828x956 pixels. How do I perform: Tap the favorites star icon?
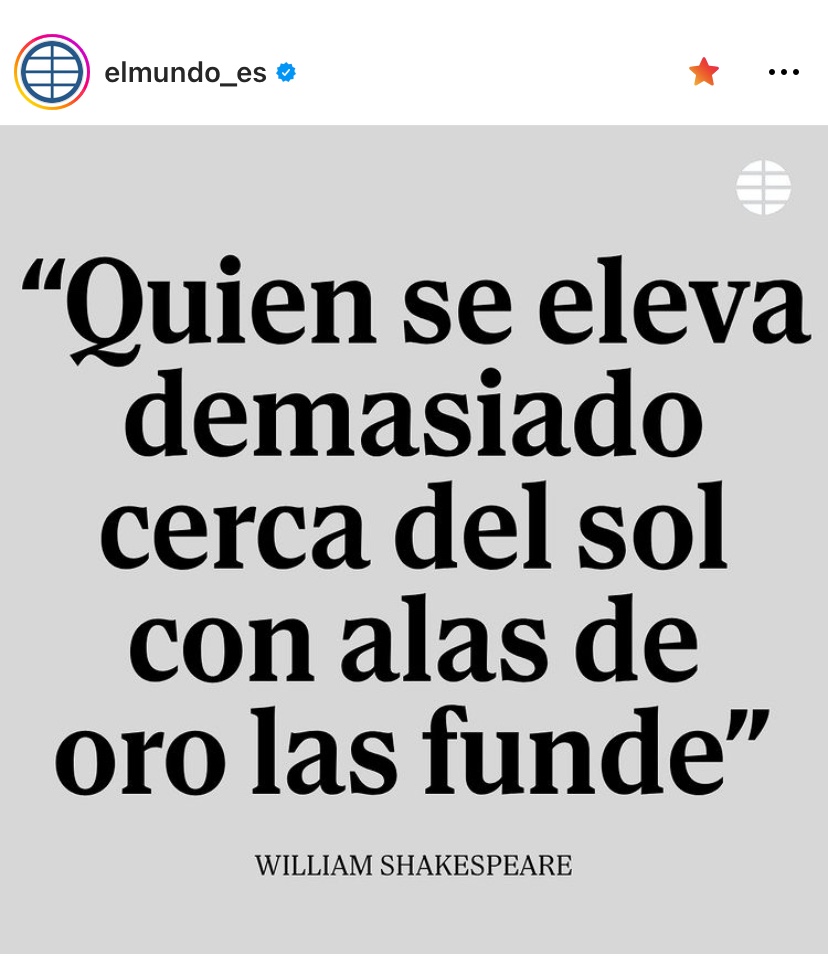pos(704,72)
